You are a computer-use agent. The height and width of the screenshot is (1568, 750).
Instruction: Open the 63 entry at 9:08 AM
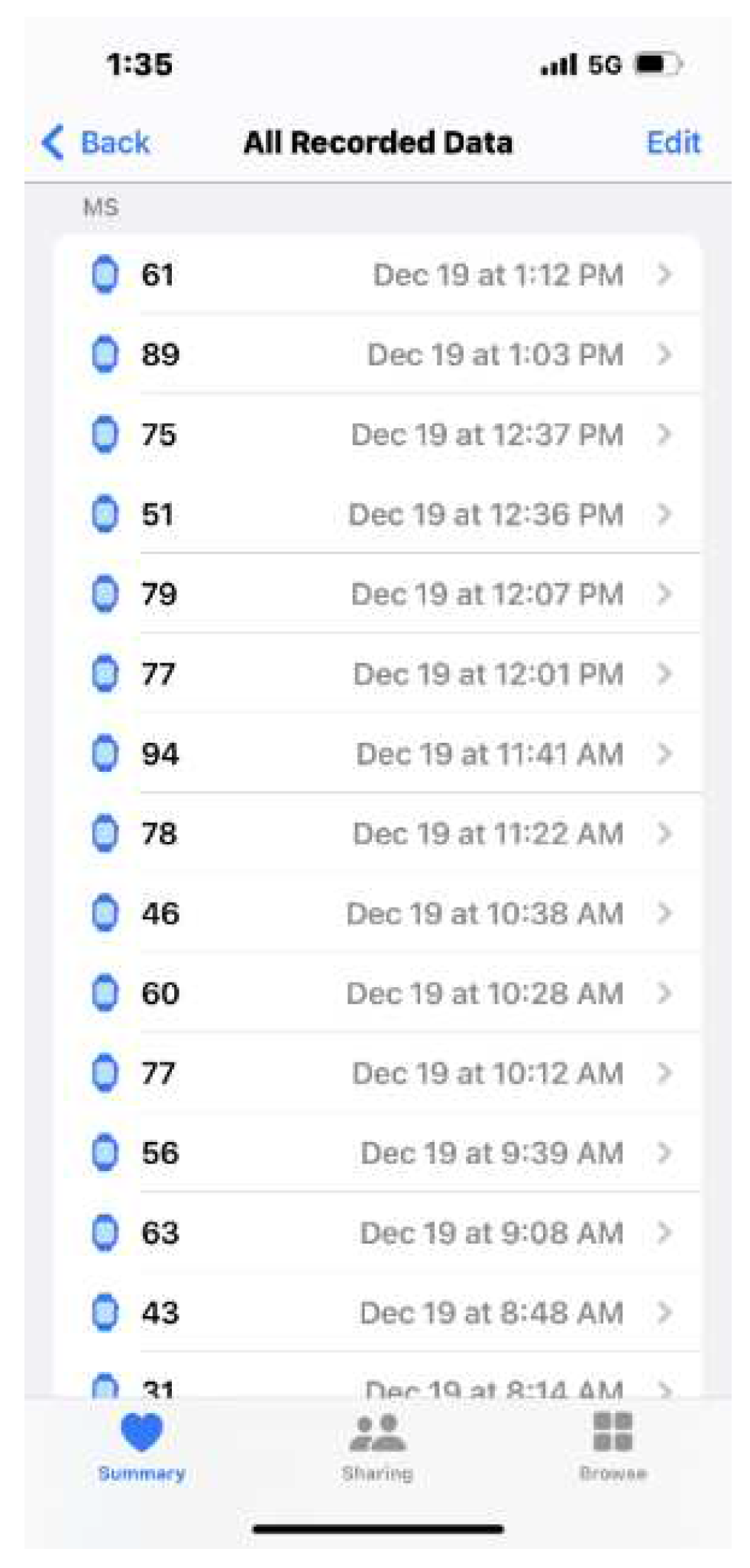pyautogui.click(x=378, y=1233)
